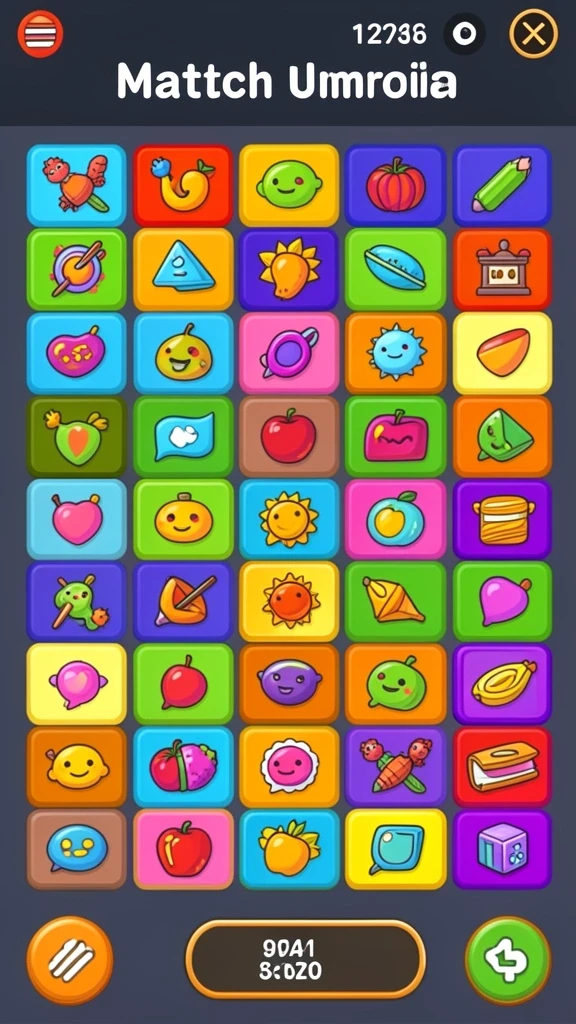Select the purple smiling blob tile
This screenshot has width=576, height=1024.
[289, 684]
